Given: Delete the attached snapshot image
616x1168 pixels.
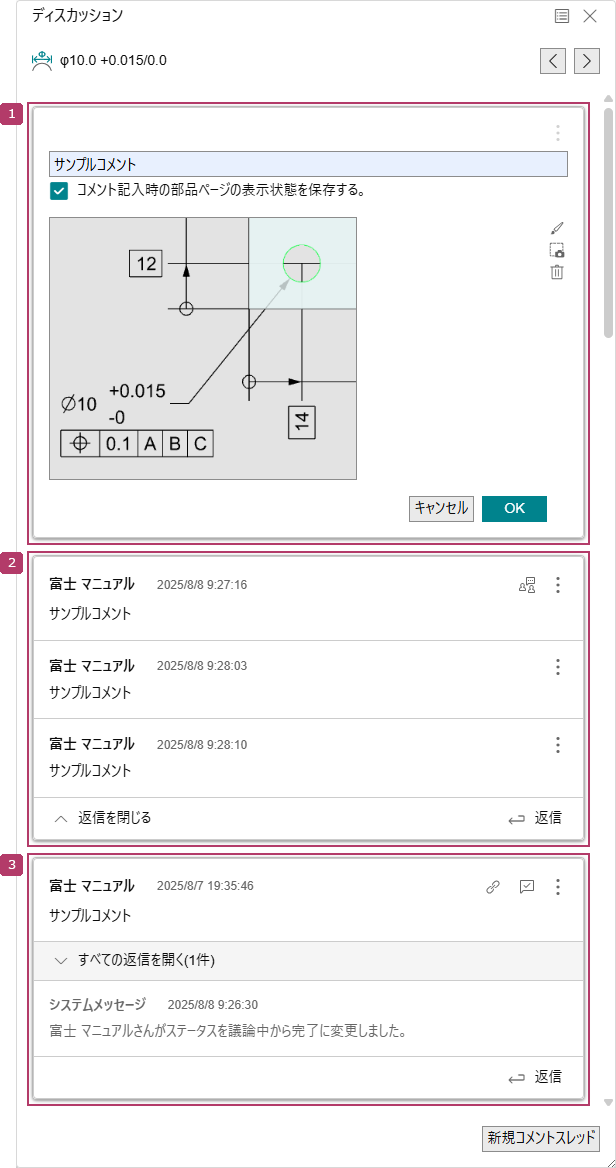Looking at the screenshot, I should point(557,272).
